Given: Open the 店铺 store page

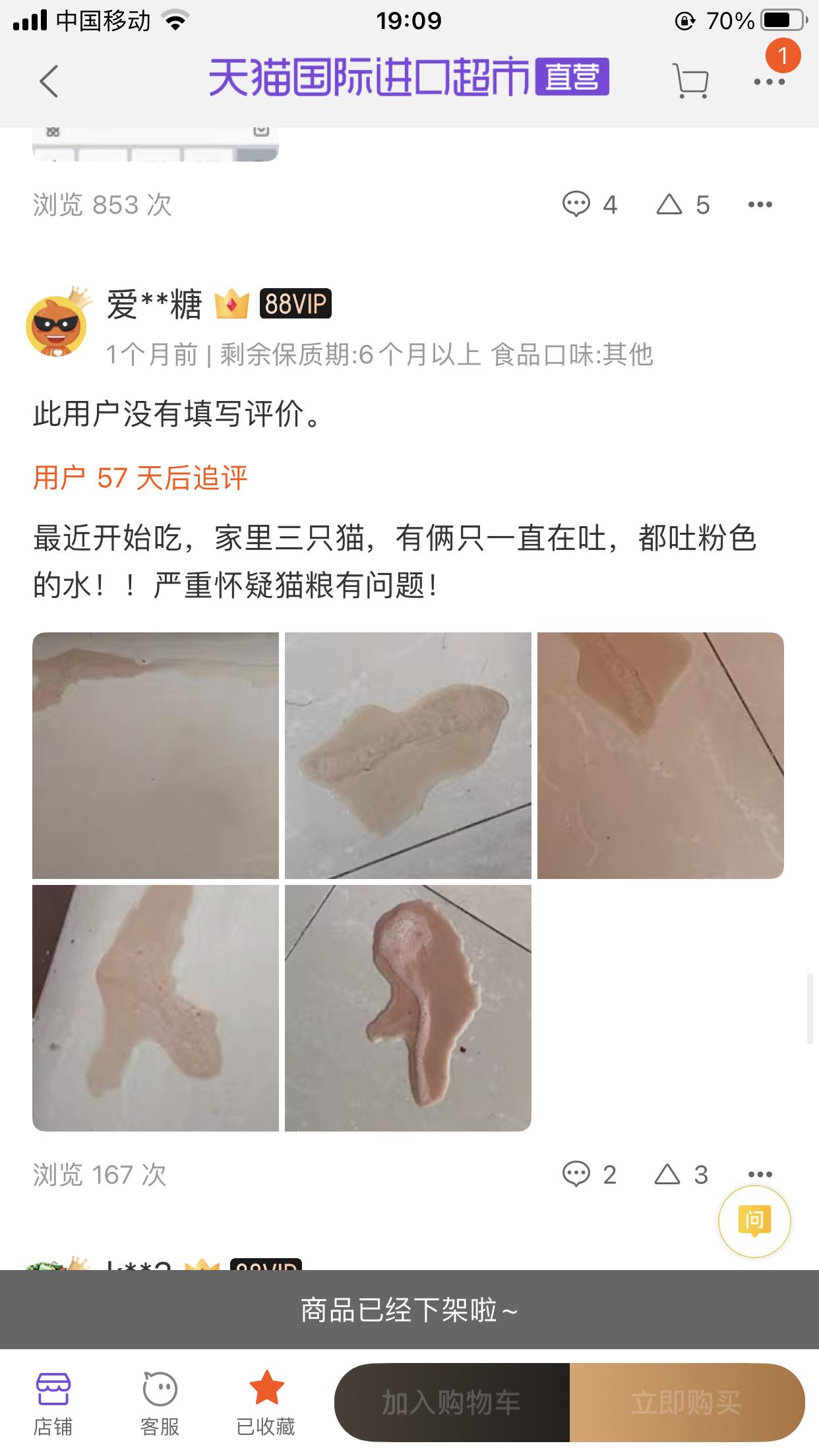Looking at the screenshot, I should pos(53,1404).
